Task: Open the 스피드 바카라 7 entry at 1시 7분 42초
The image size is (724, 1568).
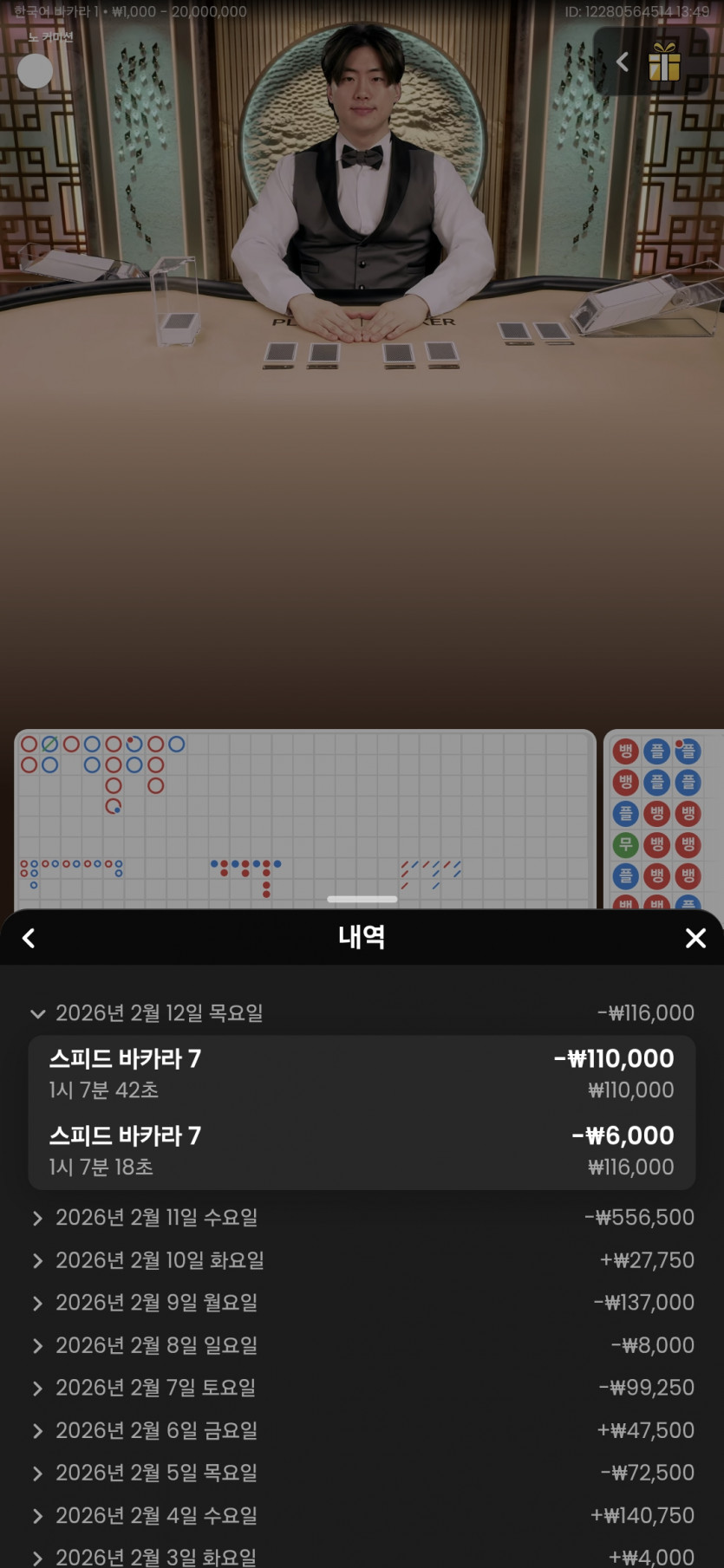Action: point(362,1074)
